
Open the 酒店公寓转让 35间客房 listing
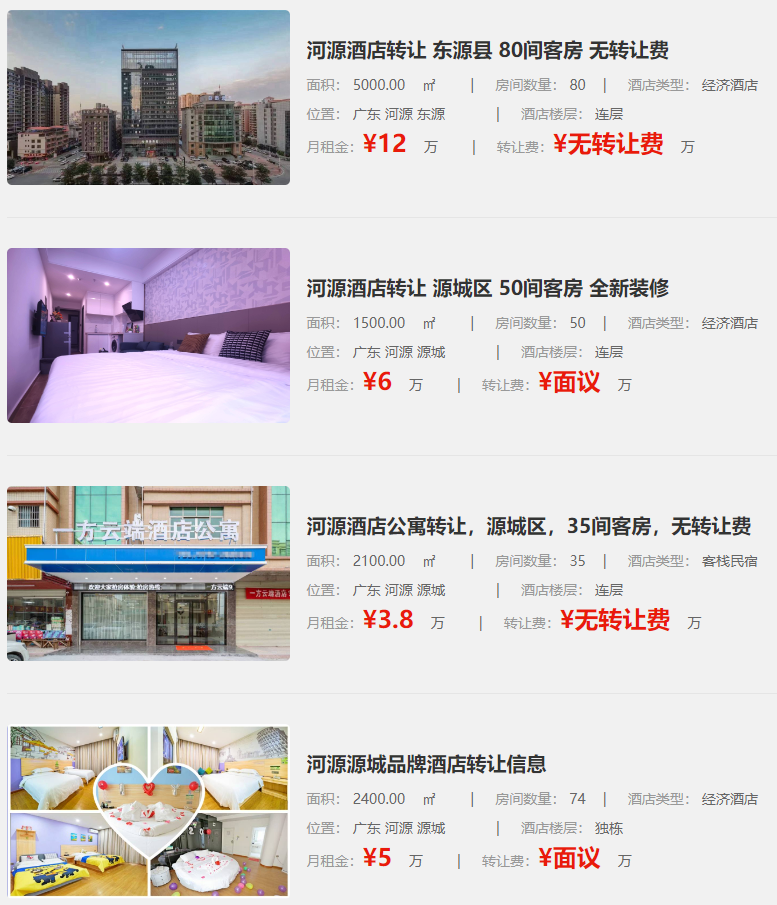pyautogui.click(x=528, y=527)
